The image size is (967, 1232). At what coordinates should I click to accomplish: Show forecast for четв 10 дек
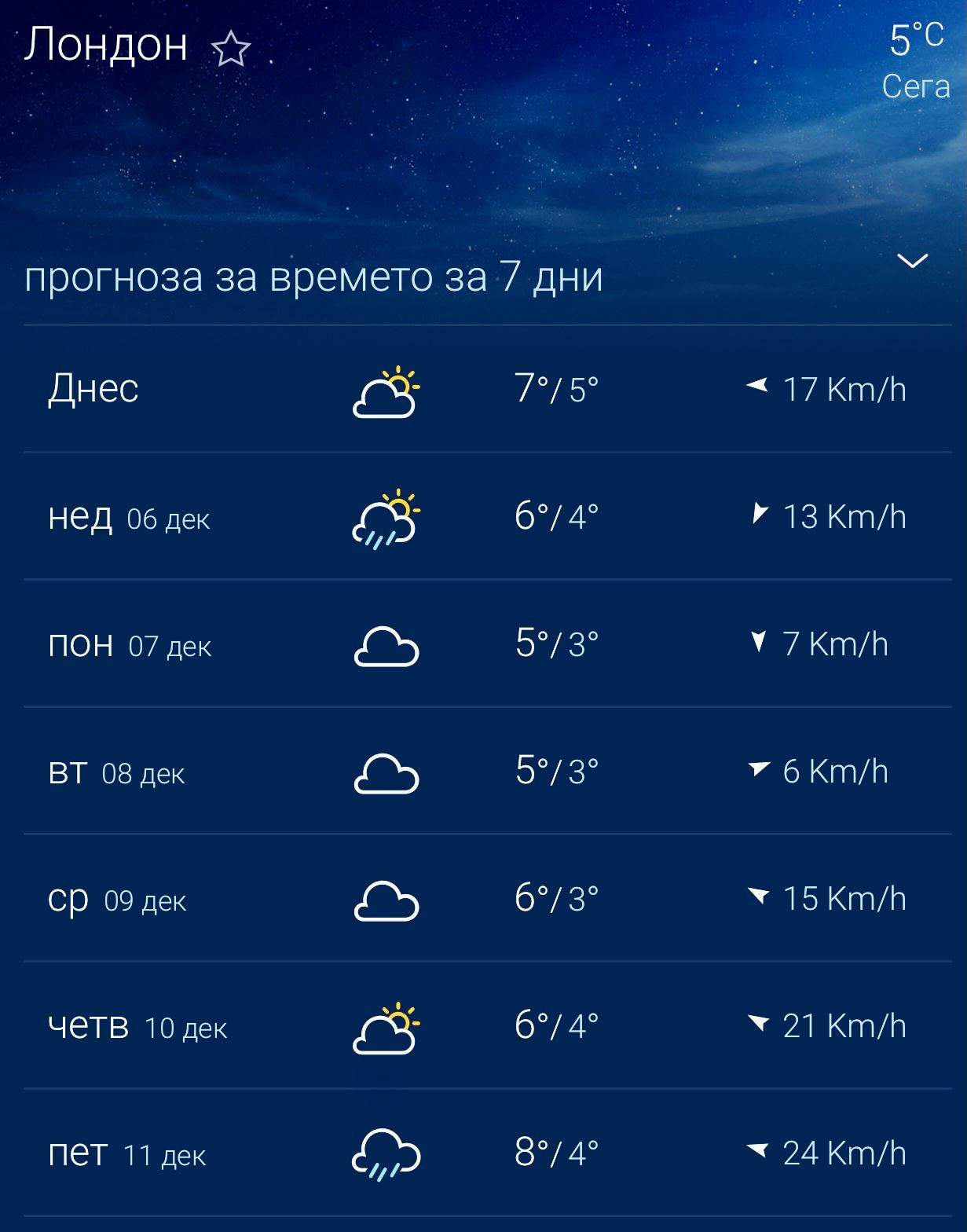coord(487,1025)
